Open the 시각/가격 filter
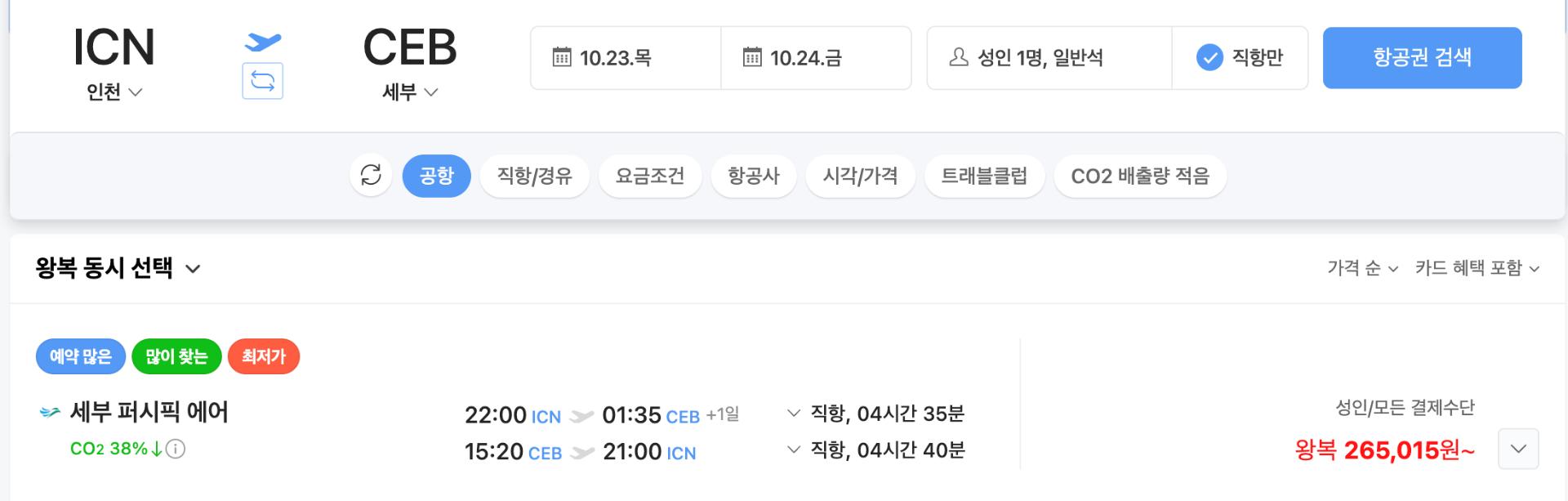Image resolution: width=1568 pixels, height=501 pixels. pyautogui.click(x=860, y=176)
